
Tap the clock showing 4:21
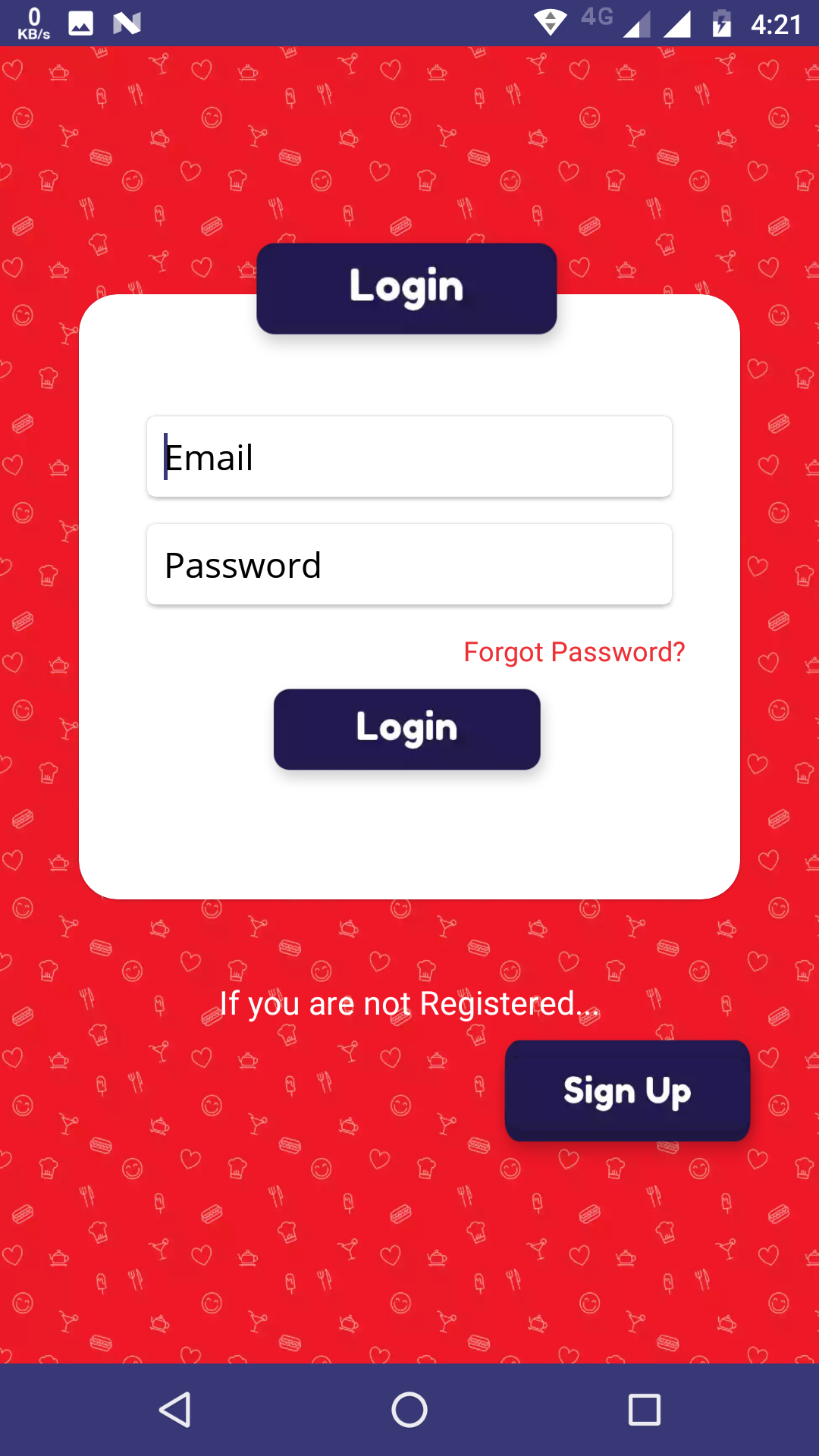[x=778, y=23]
